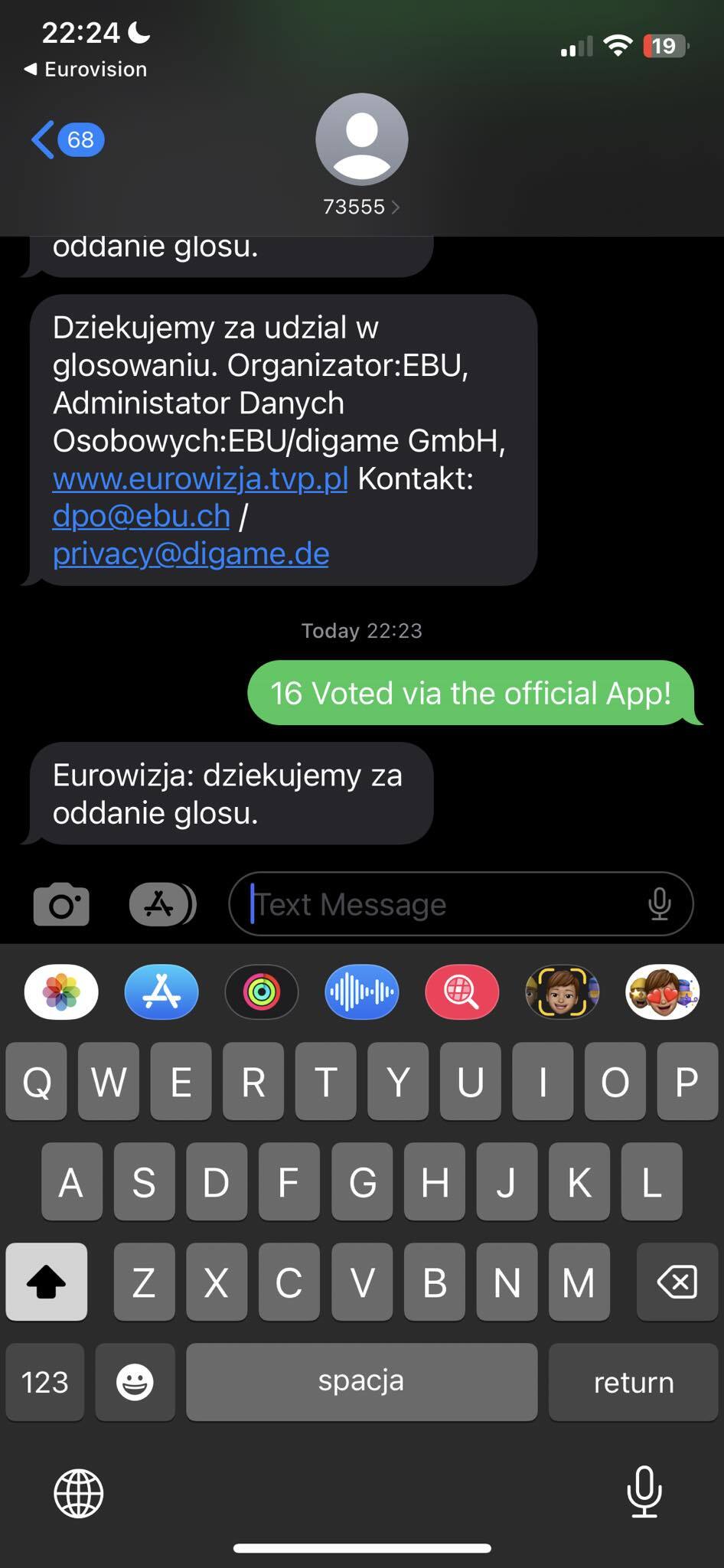Screen dimensions: 724x1568
Task: Open the red globe image search app
Action: [461, 992]
